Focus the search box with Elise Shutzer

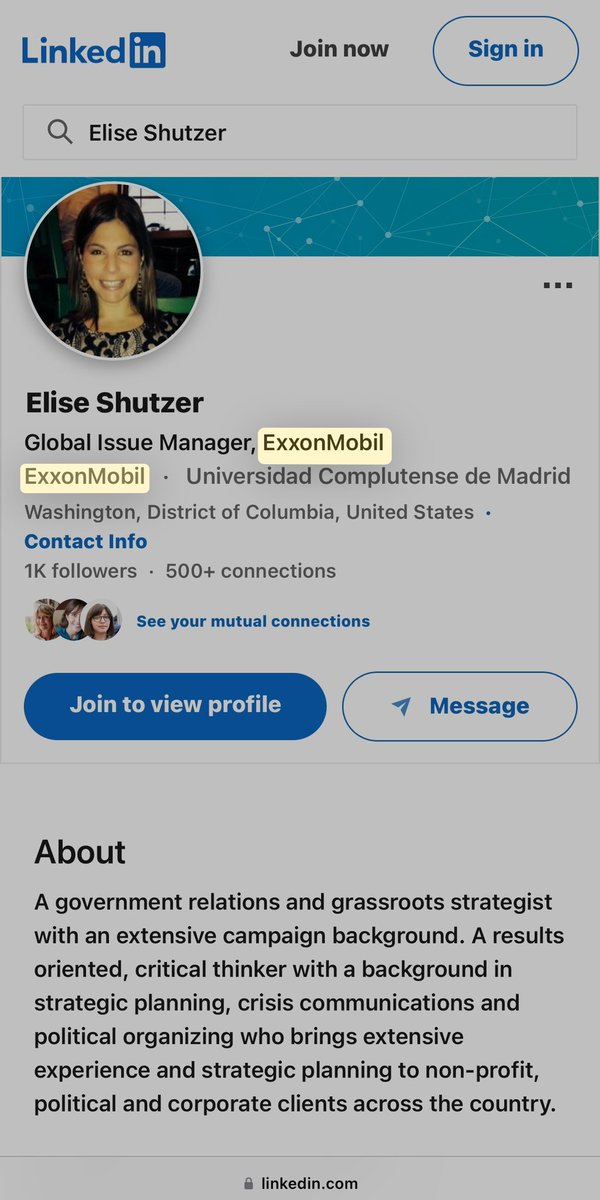pyautogui.click(x=300, y=132)
